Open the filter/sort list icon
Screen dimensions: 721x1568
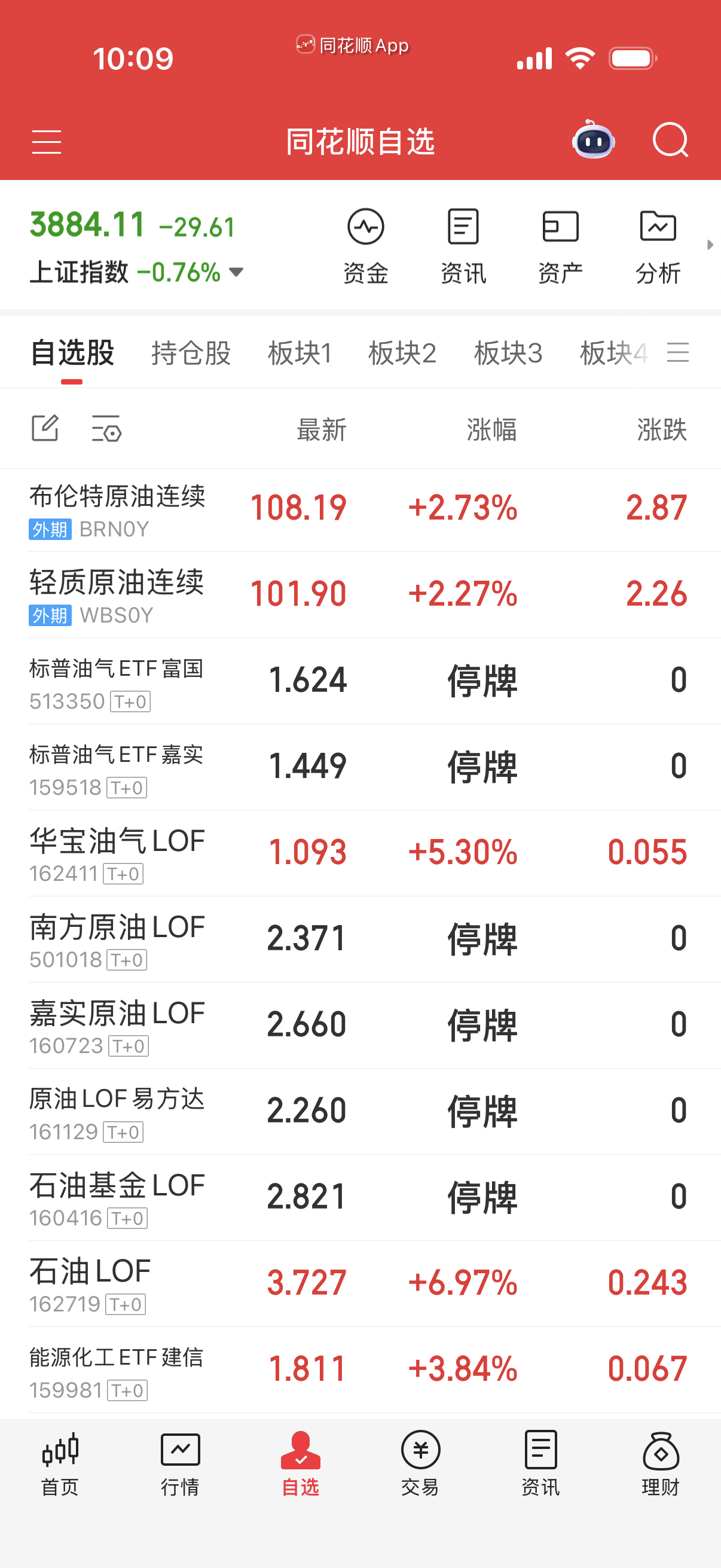coord(106,429)
